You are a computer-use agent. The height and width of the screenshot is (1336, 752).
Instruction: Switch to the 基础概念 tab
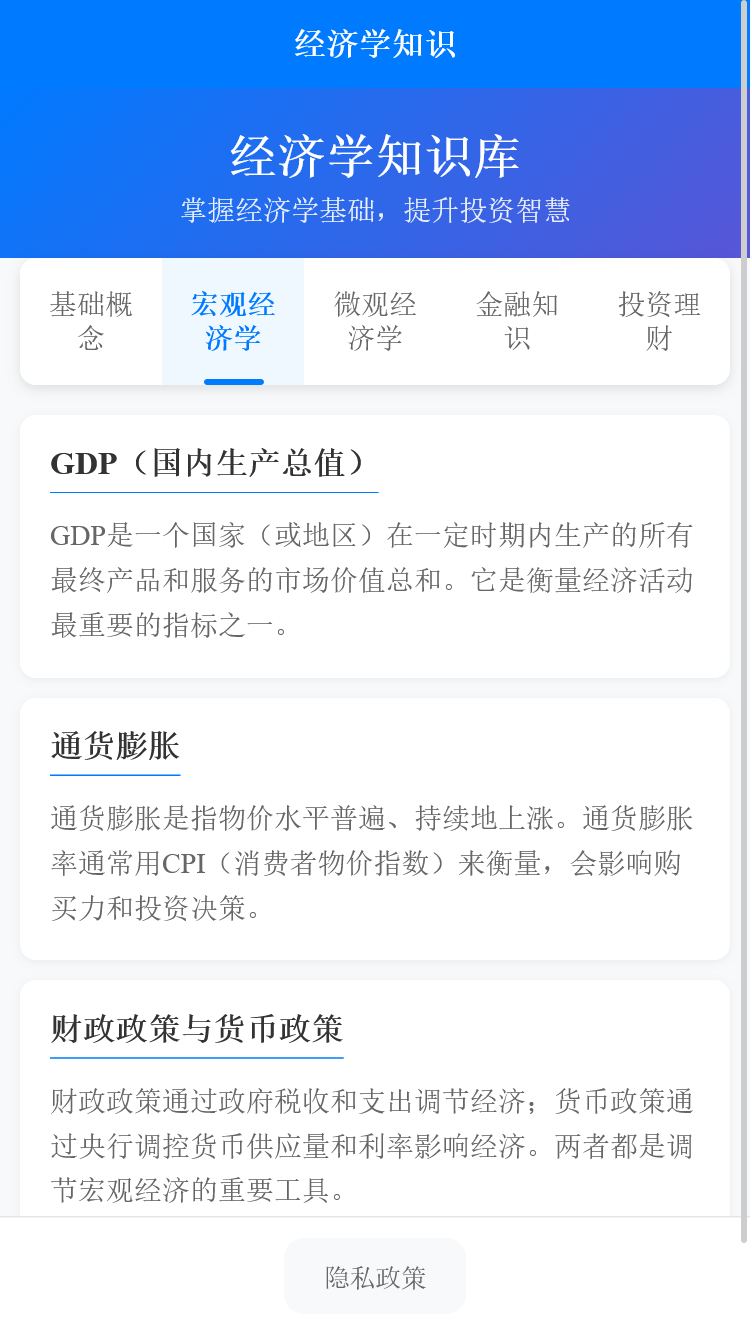pos(90,322)
